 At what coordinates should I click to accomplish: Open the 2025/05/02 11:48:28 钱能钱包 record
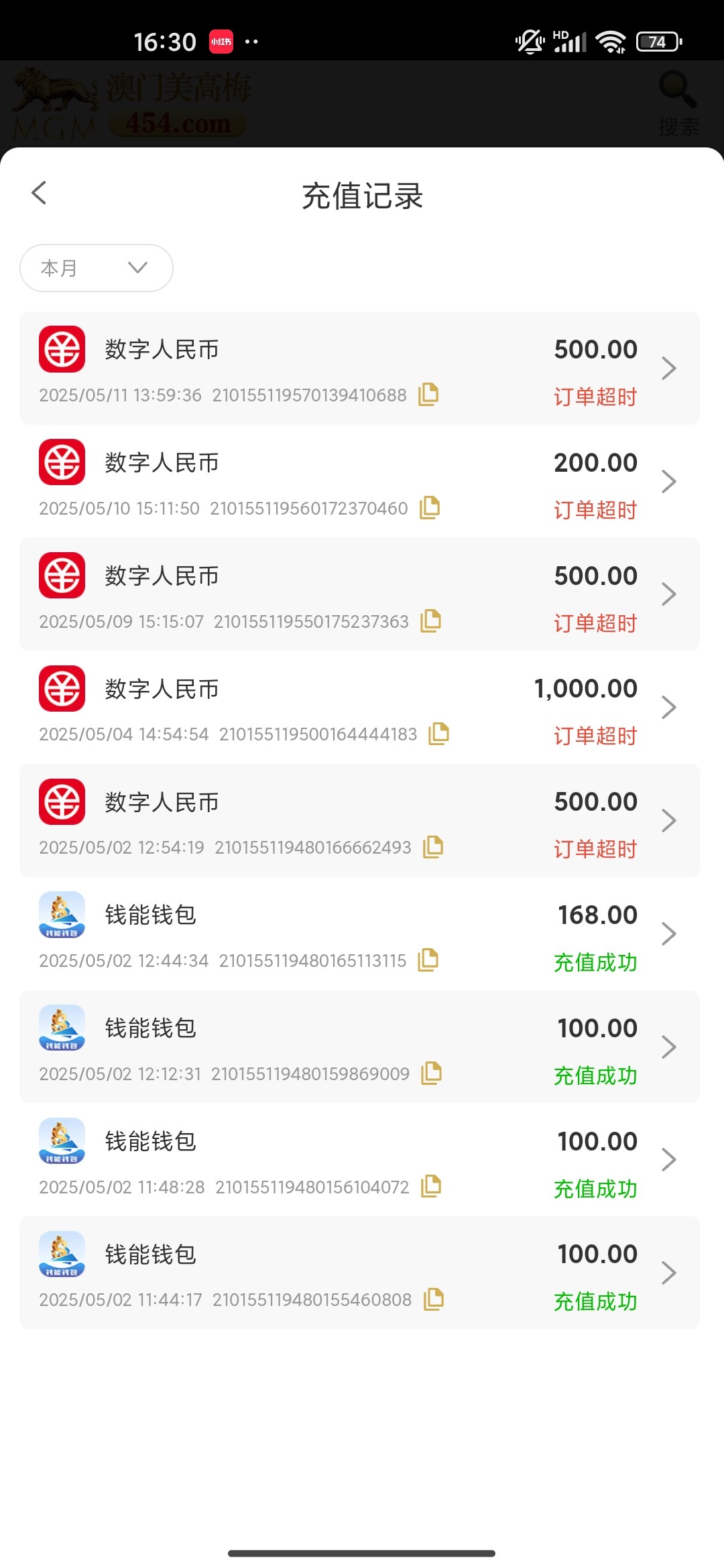tap(359, 1159)
